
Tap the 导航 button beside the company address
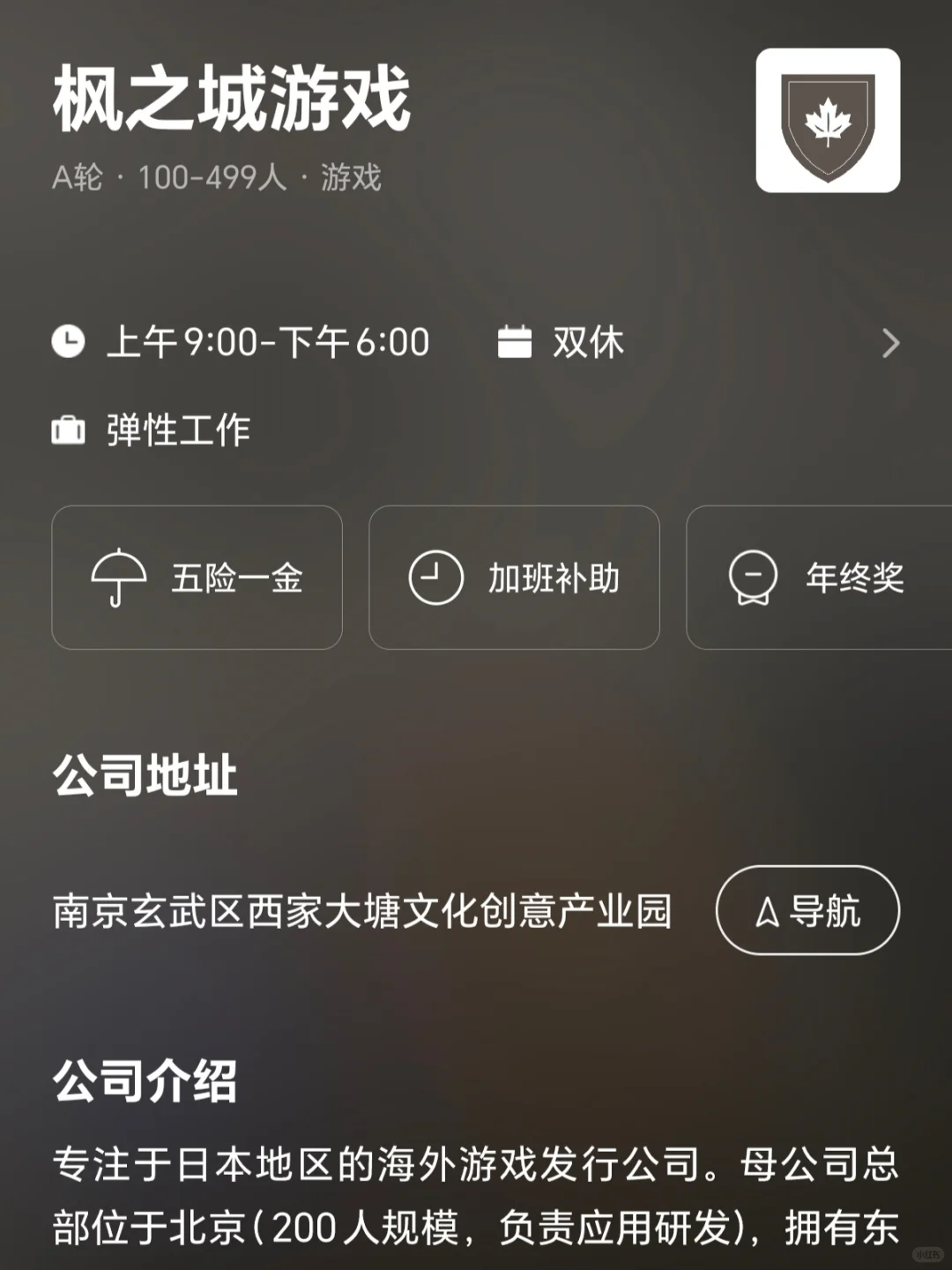tap(807, 910)
